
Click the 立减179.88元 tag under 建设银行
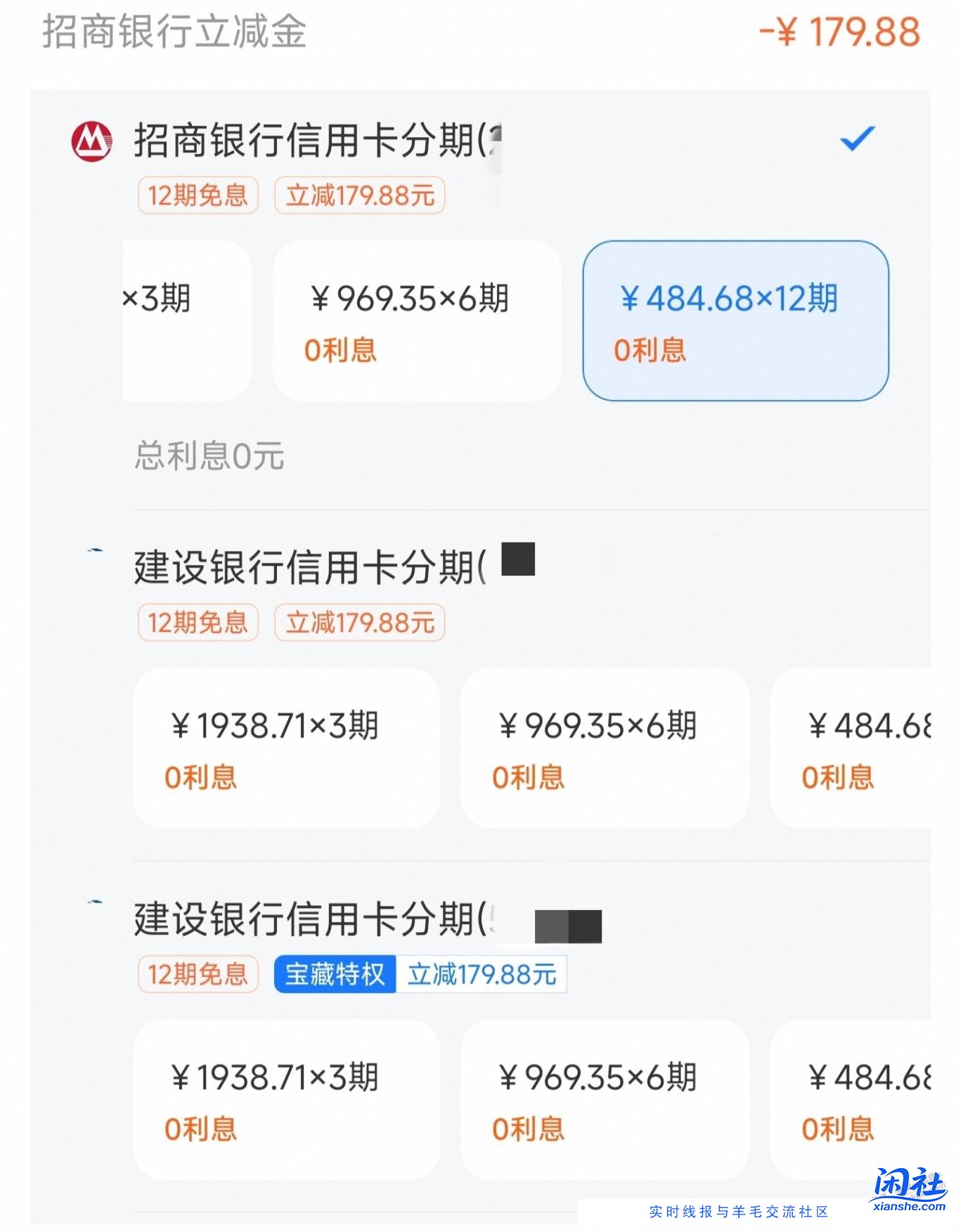click(x=361, y=623)
